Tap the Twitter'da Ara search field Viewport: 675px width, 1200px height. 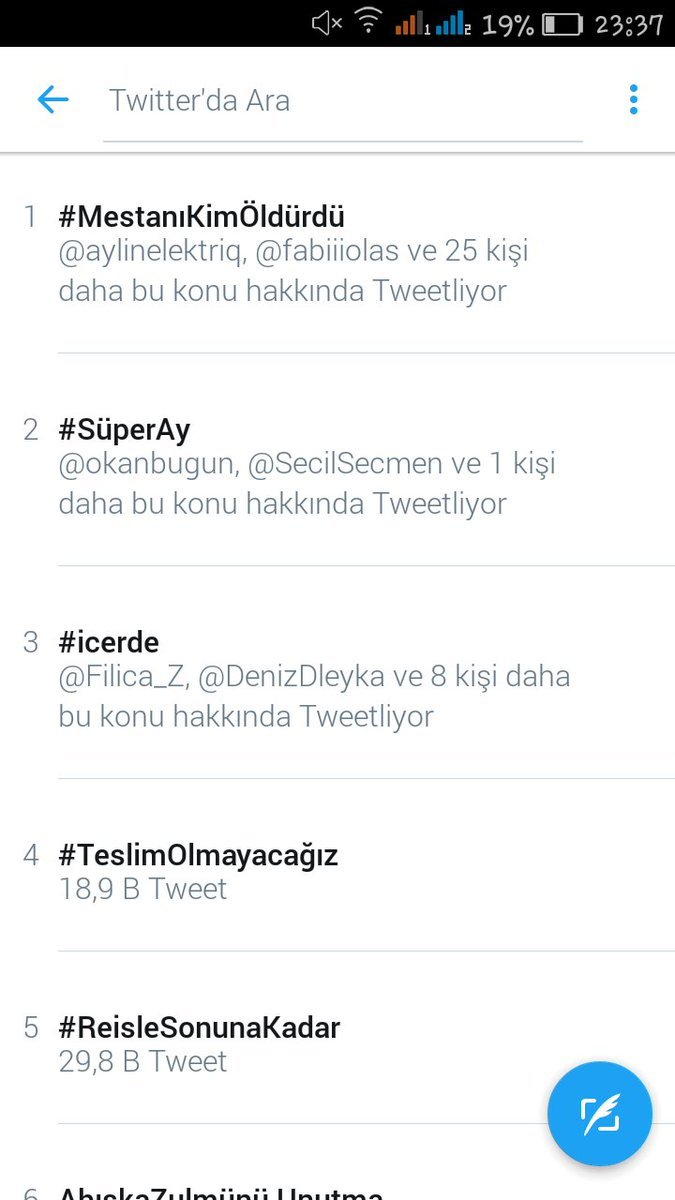click(x=342, y=101)
